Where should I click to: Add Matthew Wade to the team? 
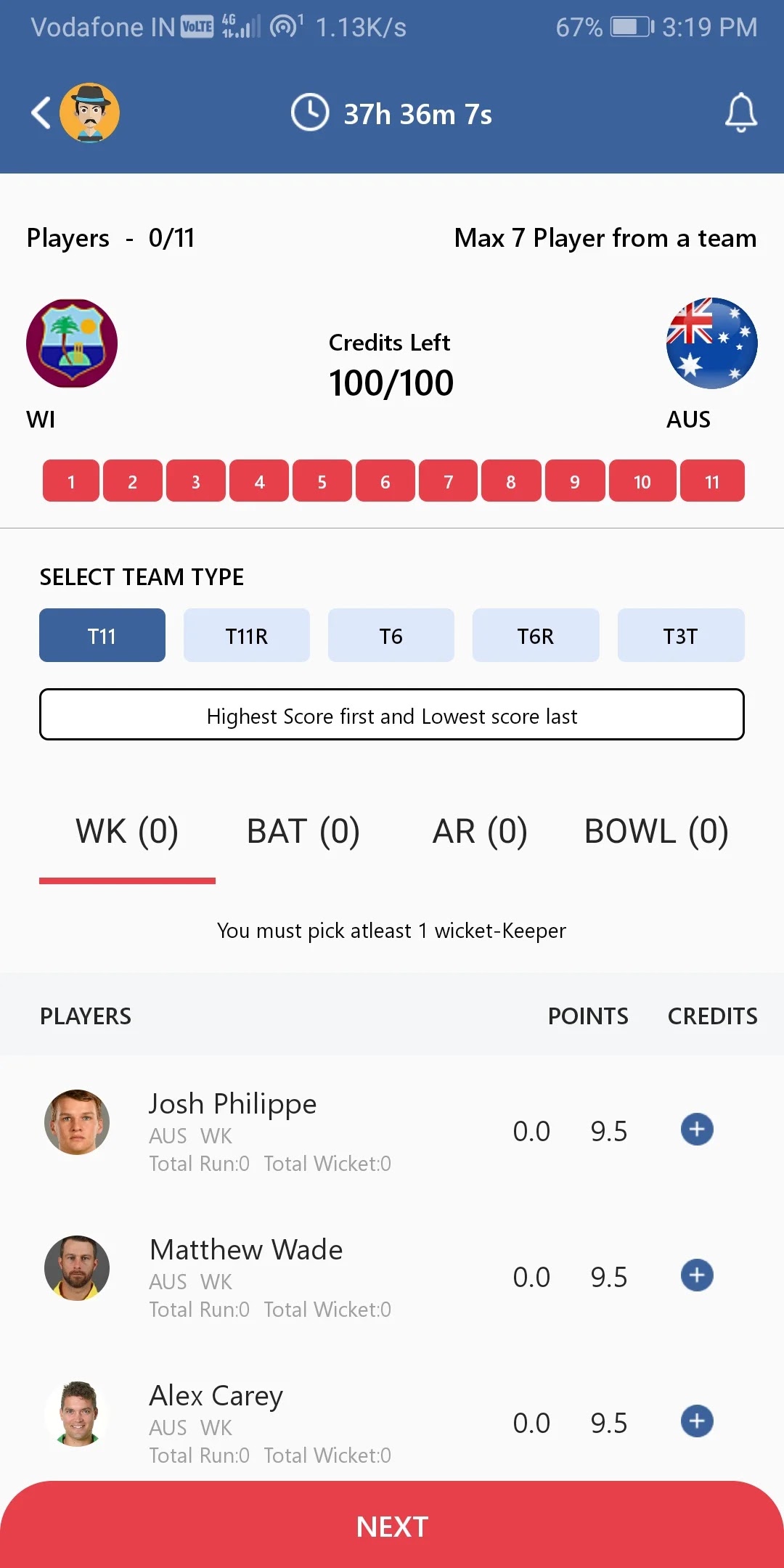coord(697,1275)
